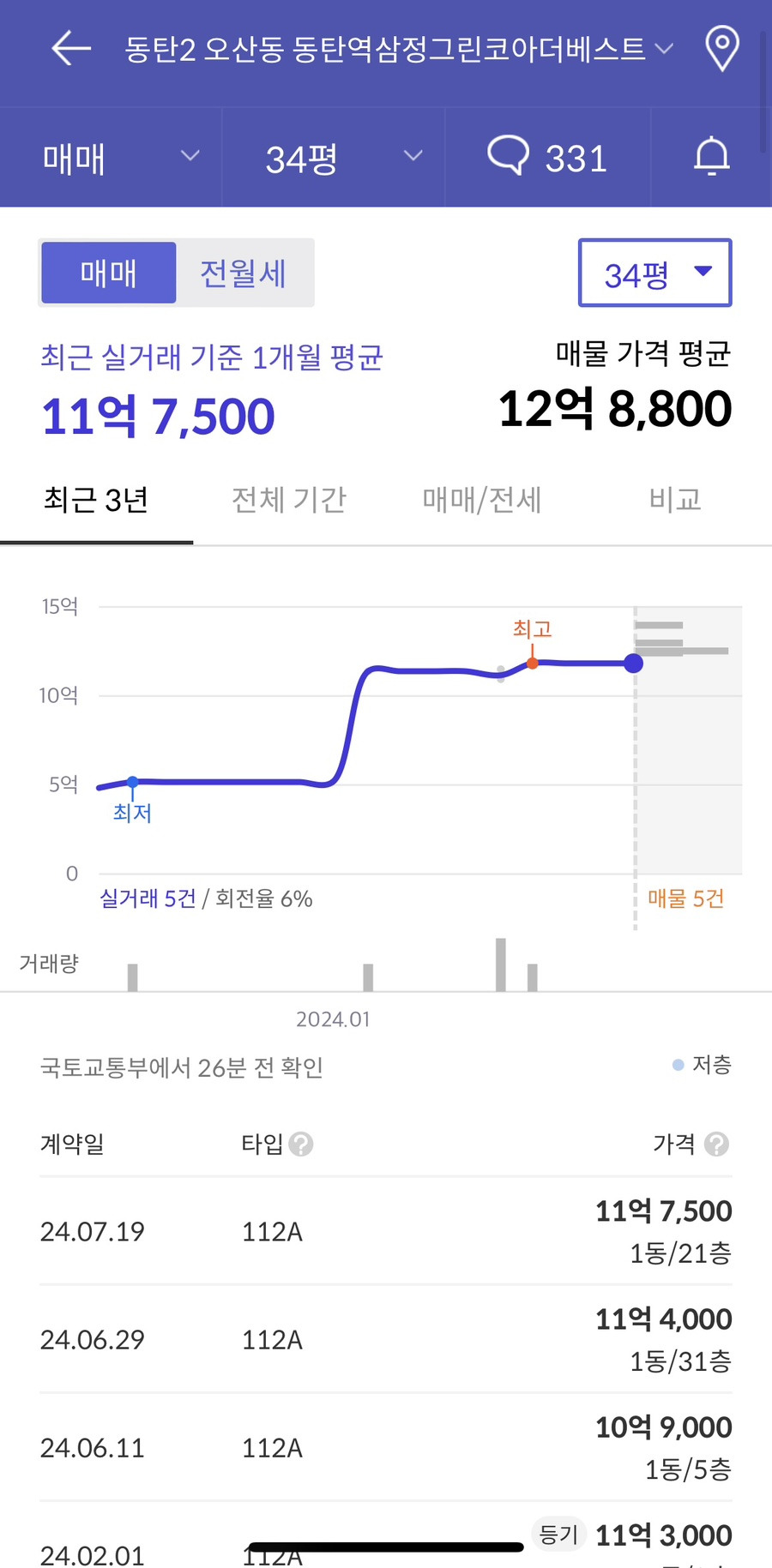Open the map location pin
Image resolution: width=772 pixels, height=1568 pixels.
(722, 48)
